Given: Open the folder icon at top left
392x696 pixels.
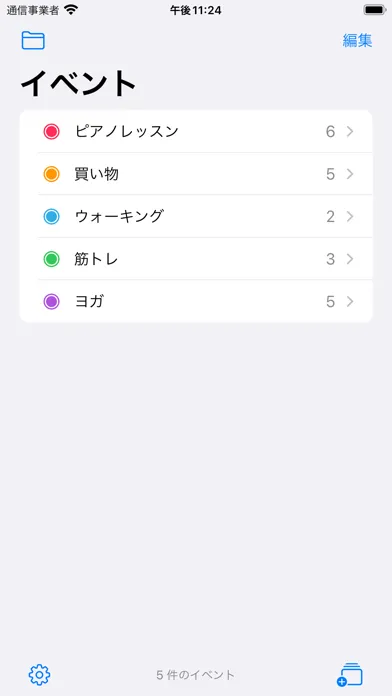Looking at the screenshot, I should point(33,40).
